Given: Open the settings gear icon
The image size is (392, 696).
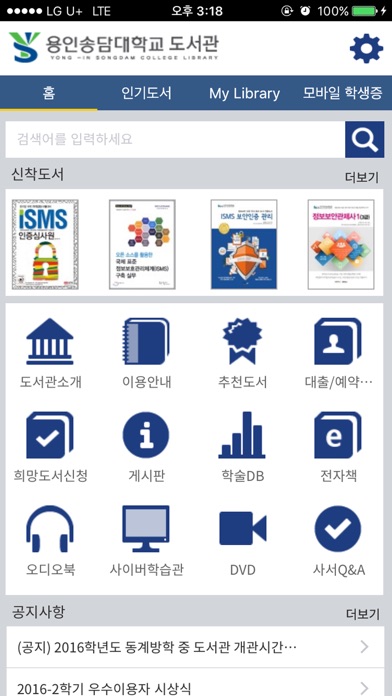Looking at the screenshot, I should point(366,48).
